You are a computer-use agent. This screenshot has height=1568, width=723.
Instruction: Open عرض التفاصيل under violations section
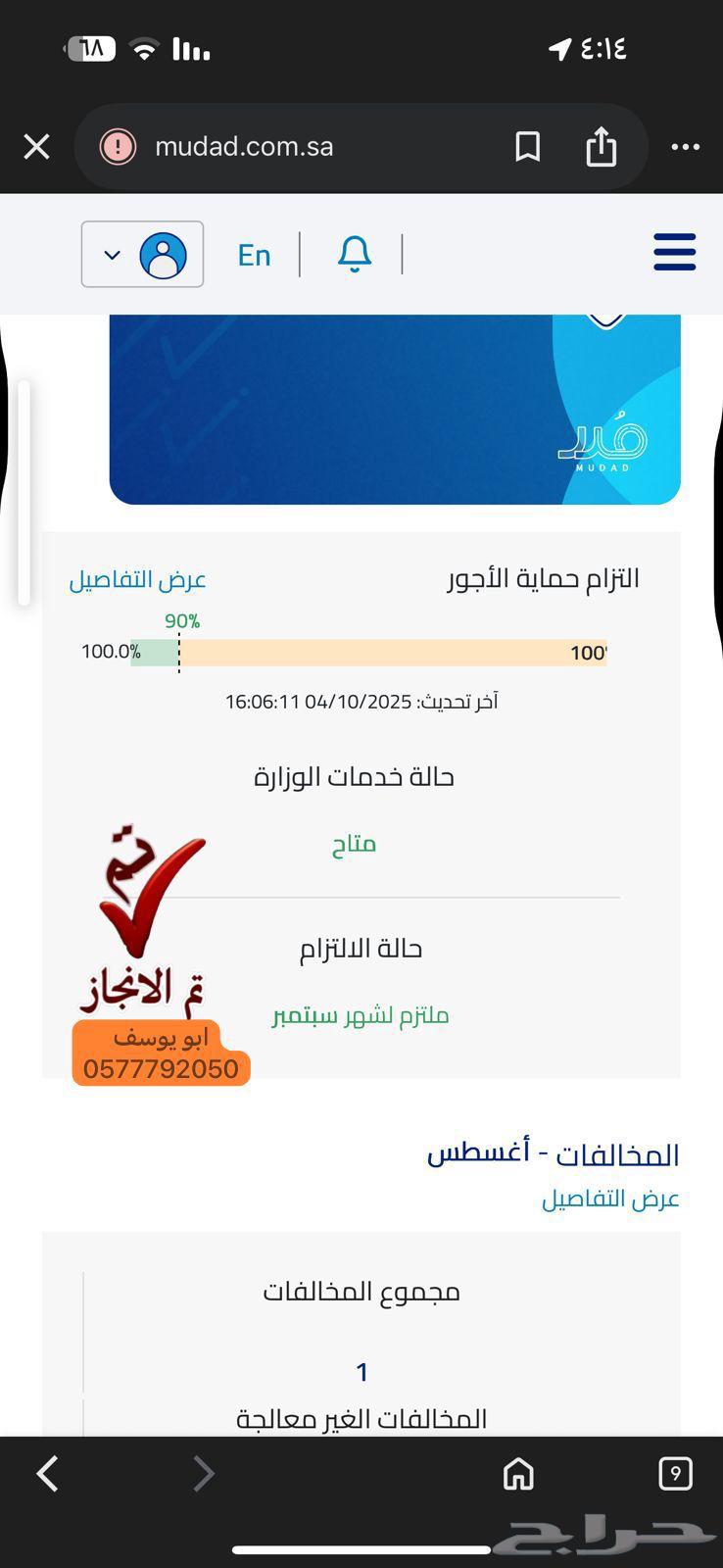pyautogui.click(x=609, y=1198)
